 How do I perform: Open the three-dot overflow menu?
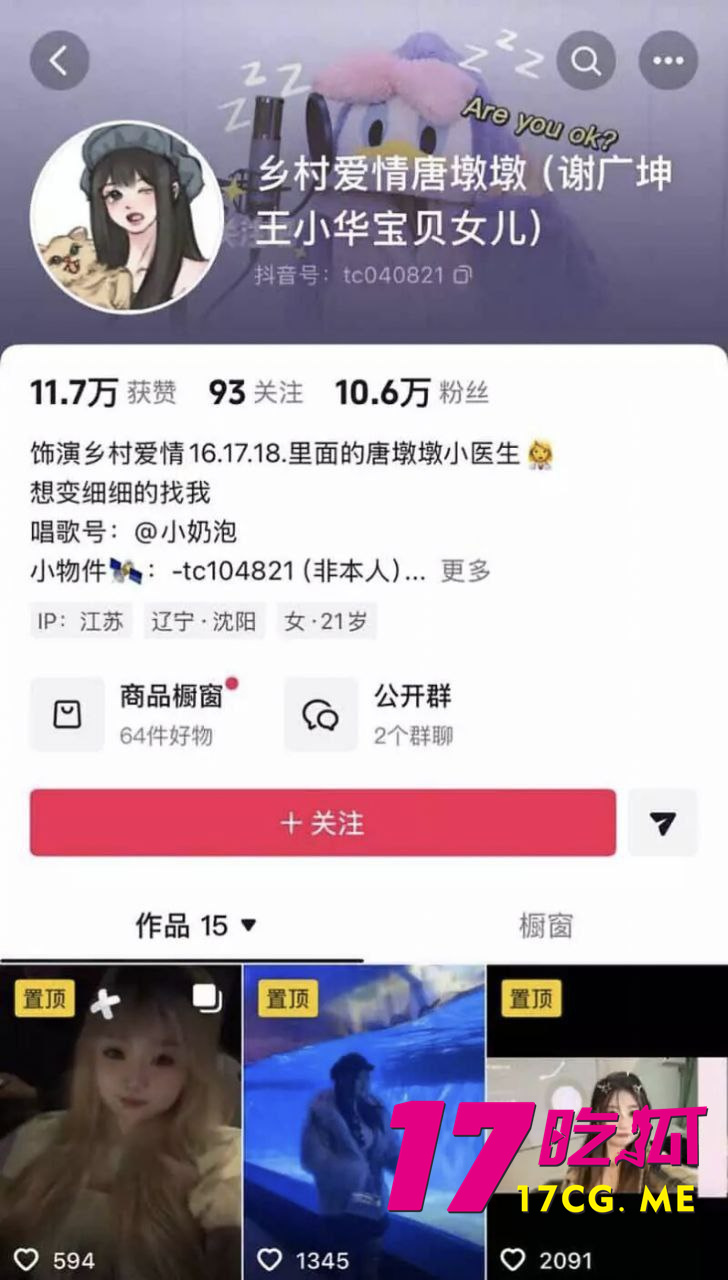668,60
